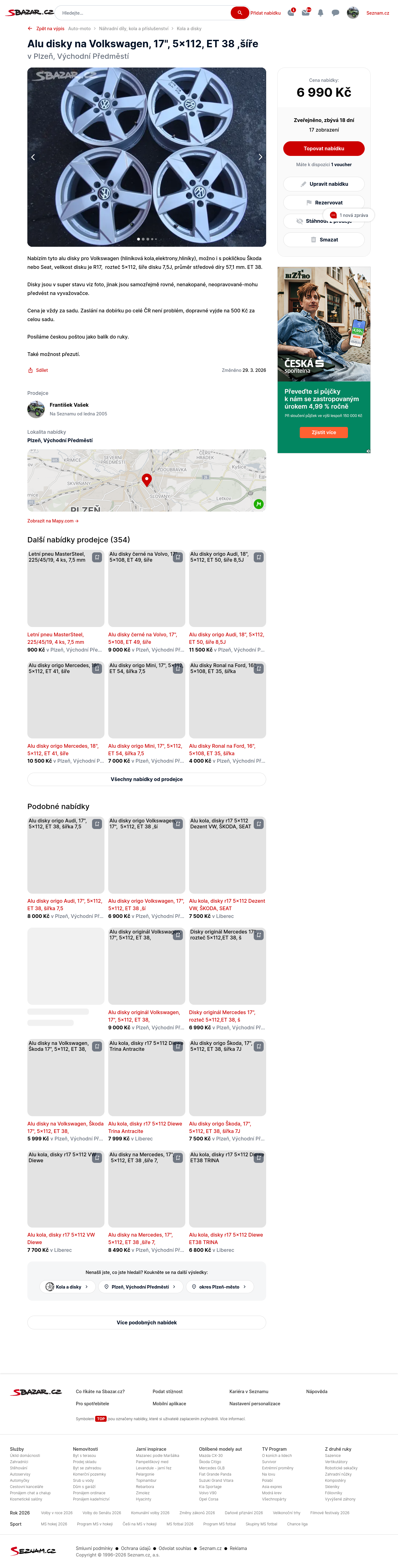Tap Zjistit více in the bank ad
The height and width of the screenshot is (1568, 398).
[323, 432]
